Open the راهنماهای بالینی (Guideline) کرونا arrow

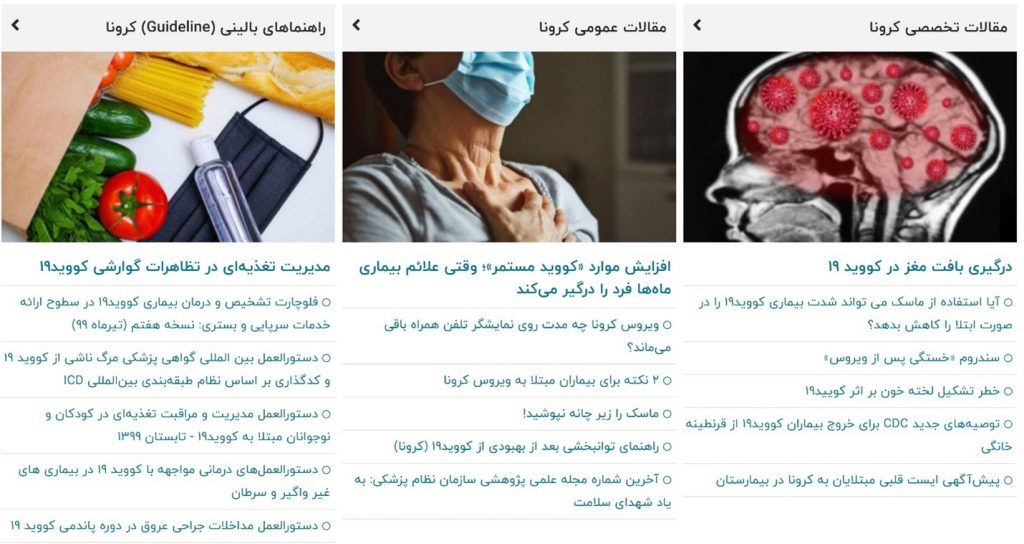tap(14, 25)
